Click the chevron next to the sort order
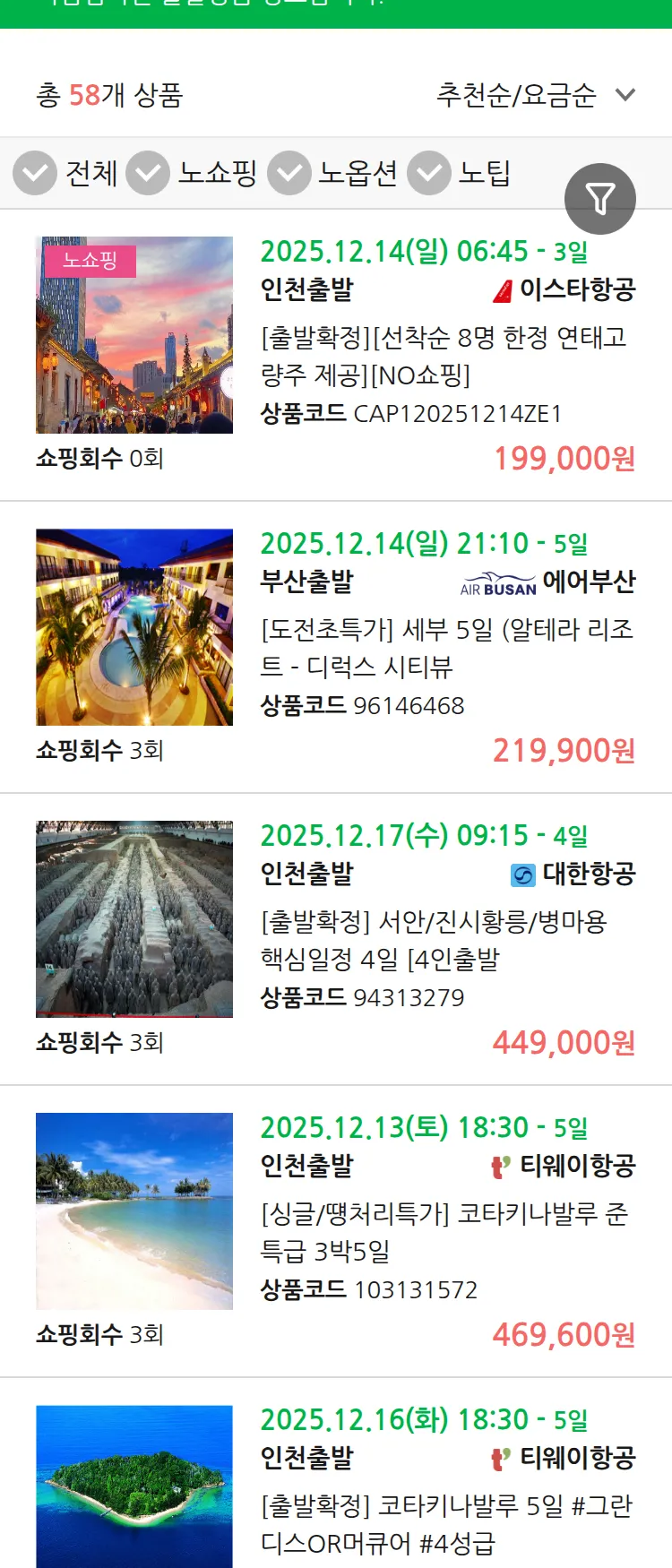 625,96
